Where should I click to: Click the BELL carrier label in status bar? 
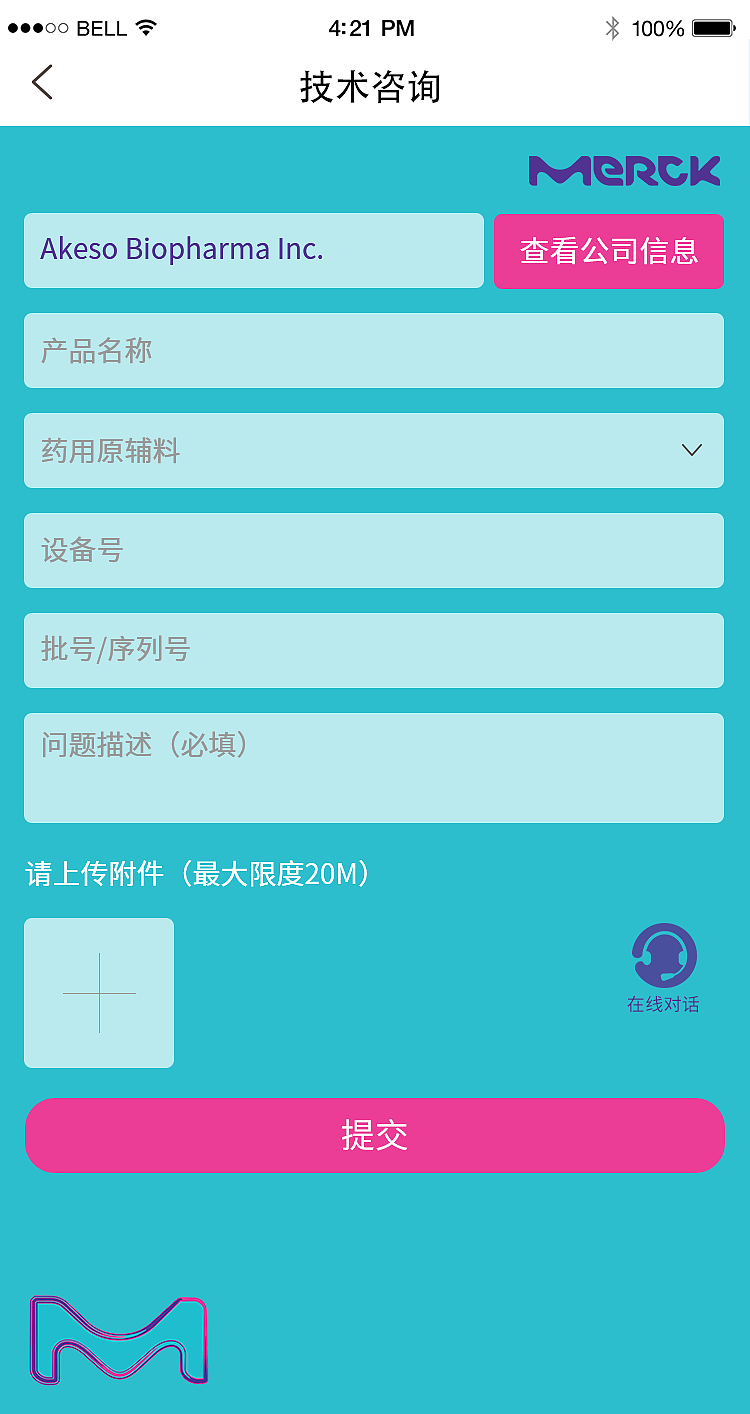coord(100,28)
